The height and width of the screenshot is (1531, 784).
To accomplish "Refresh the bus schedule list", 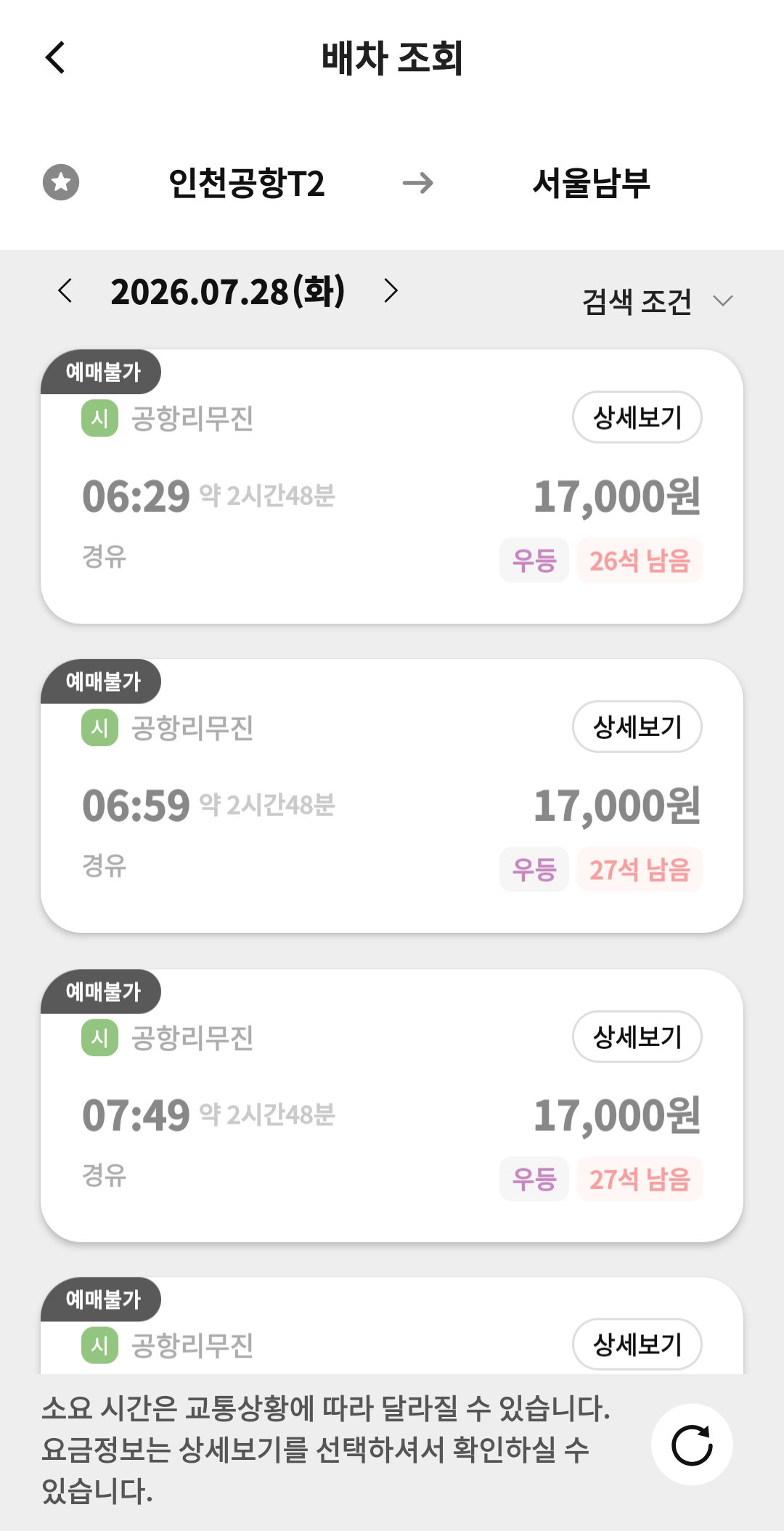I will (x=692, y=1445).
